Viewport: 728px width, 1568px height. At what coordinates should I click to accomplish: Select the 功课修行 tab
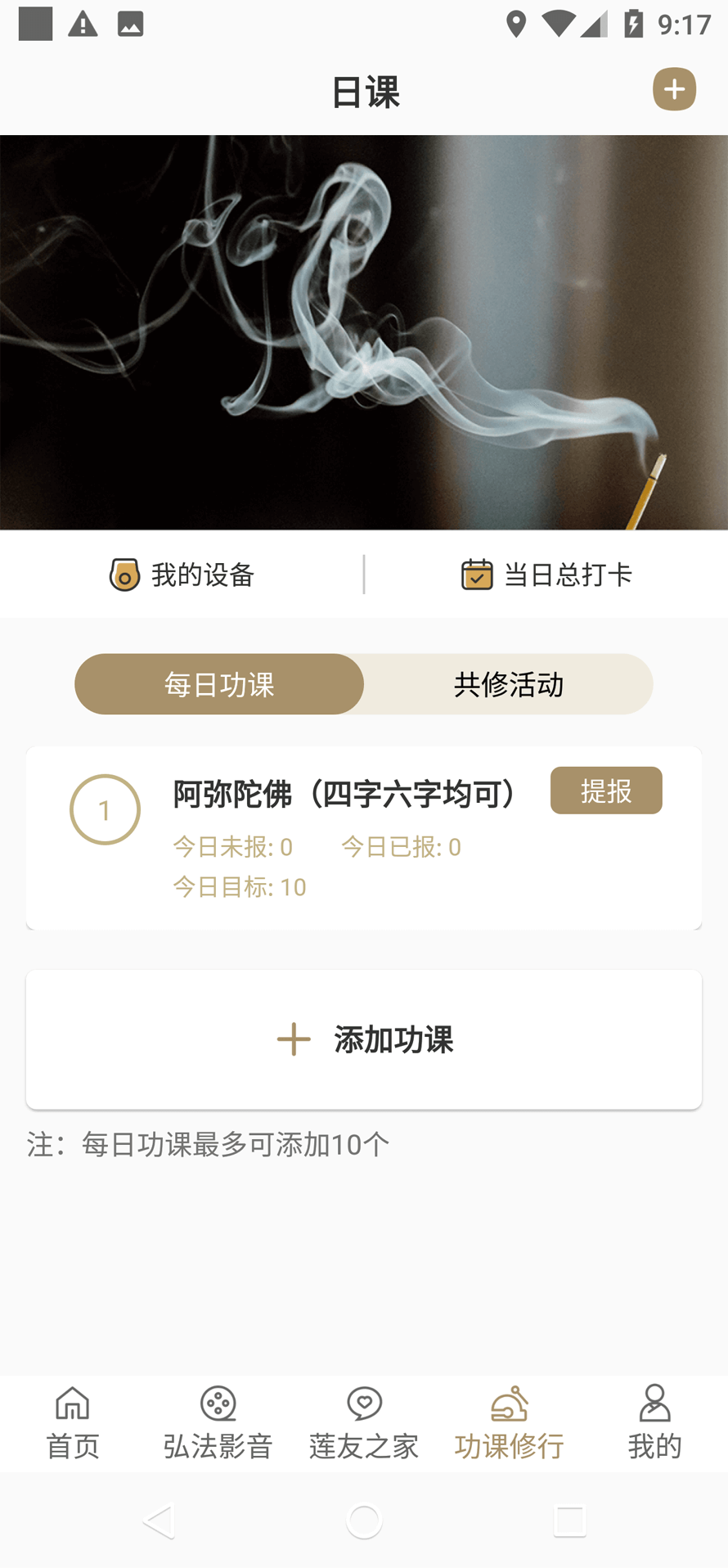coord(509,1423)
